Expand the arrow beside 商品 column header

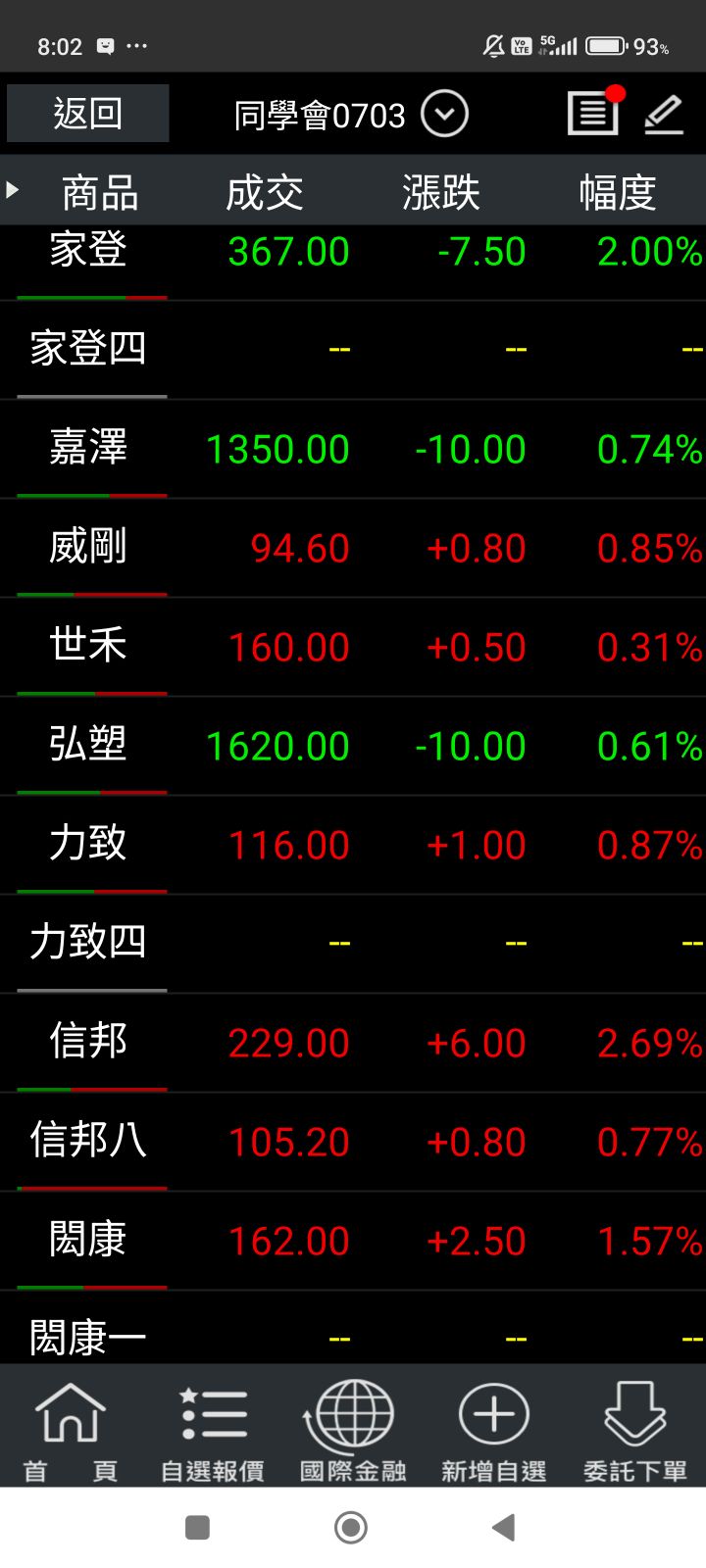click(13, 190)
